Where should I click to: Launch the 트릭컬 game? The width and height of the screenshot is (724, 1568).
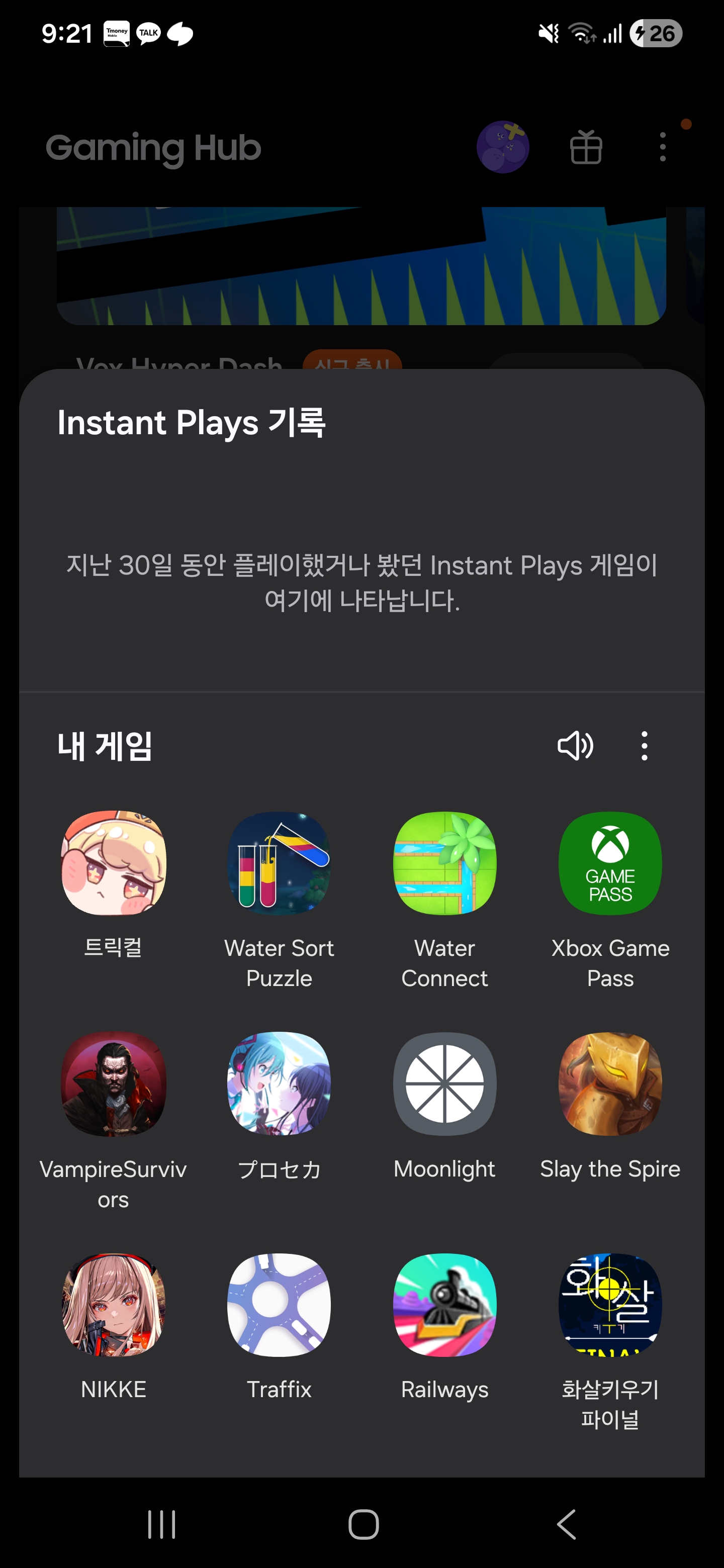[x=113, y=863]
